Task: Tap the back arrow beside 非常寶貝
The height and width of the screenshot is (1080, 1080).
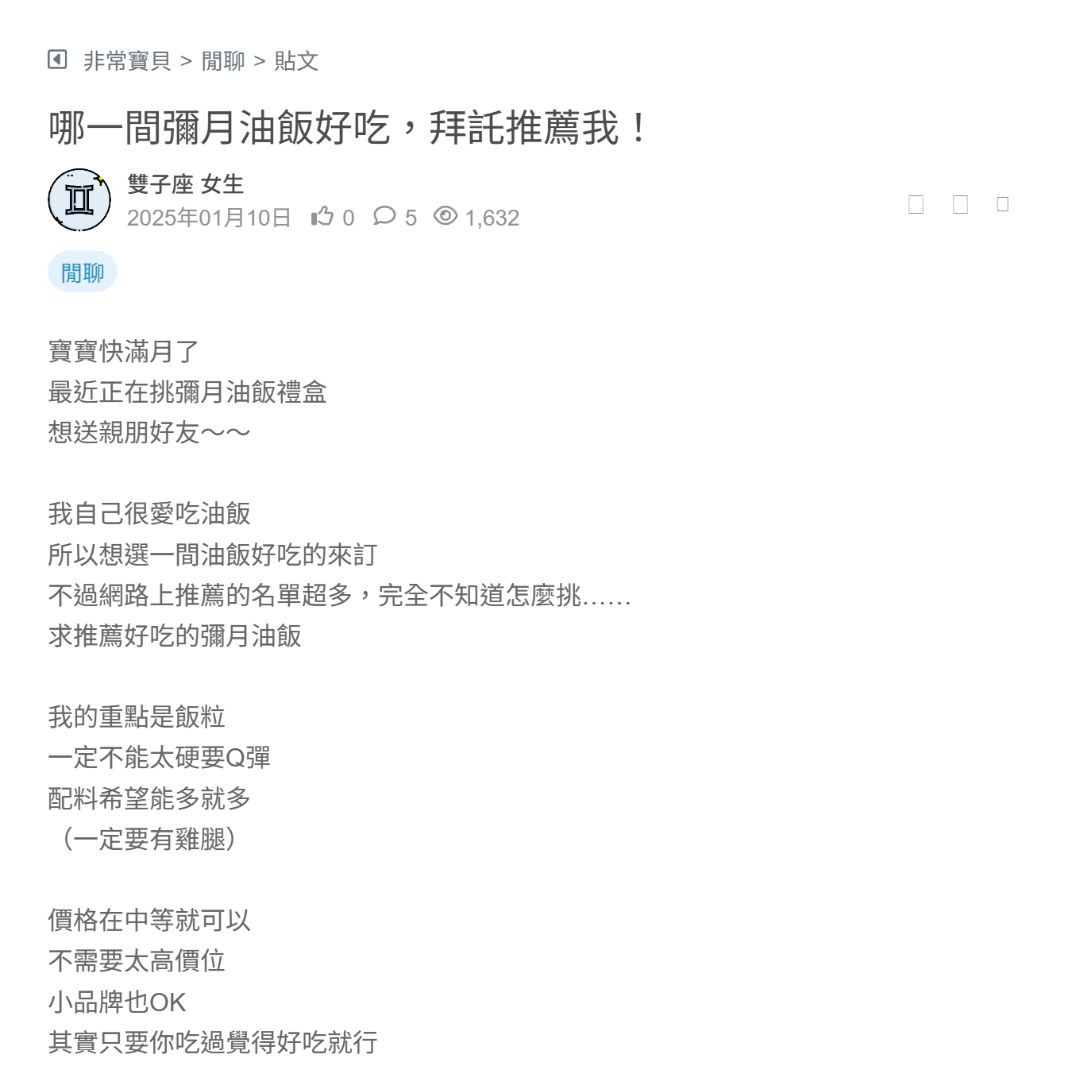Action: pos(58,60)
